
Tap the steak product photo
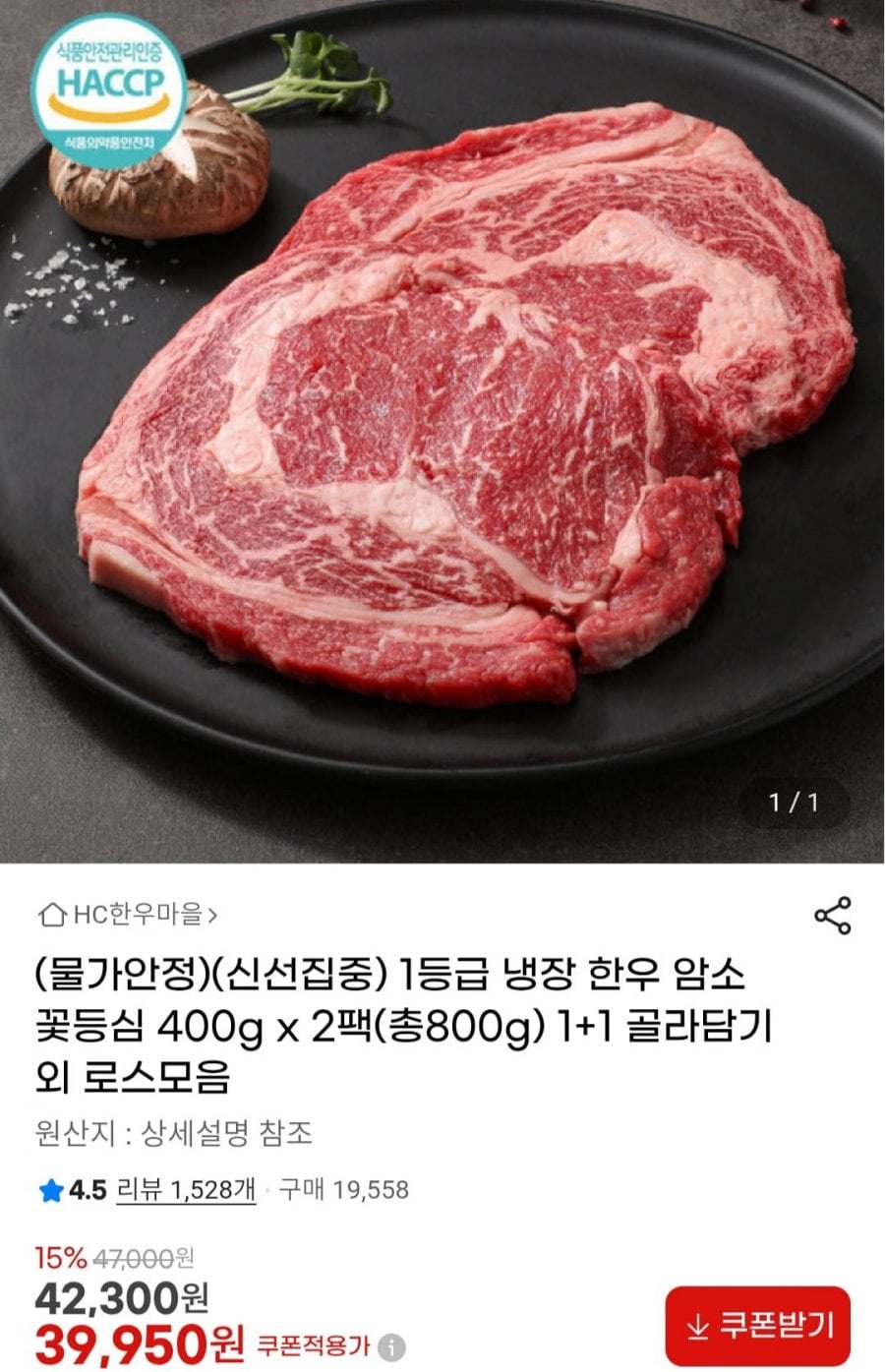(x=442, y=413)
